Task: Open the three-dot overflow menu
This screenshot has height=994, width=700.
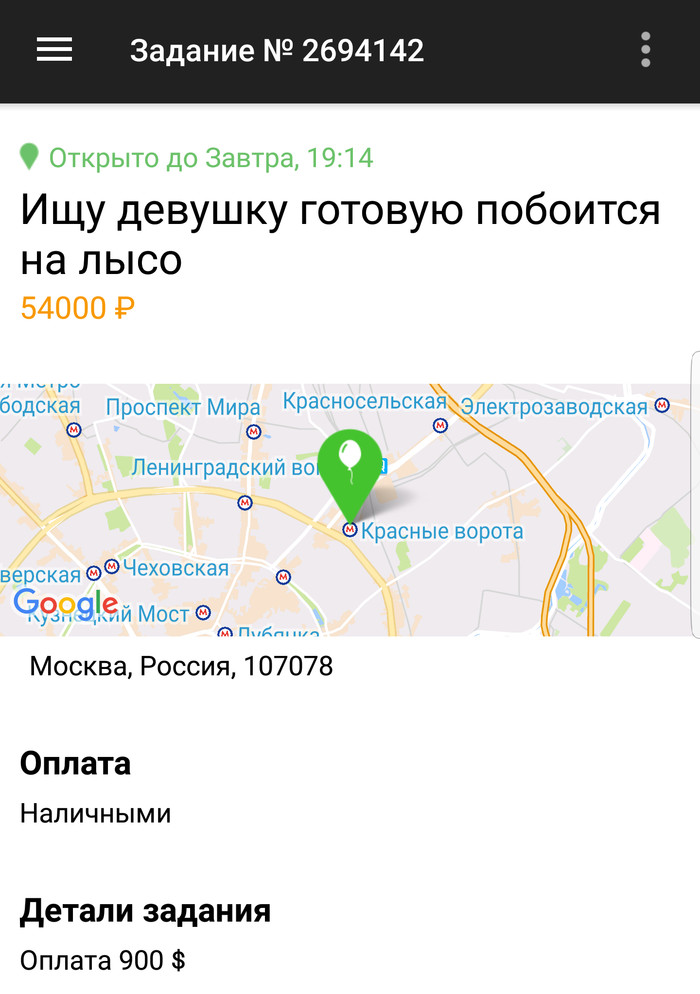Action: coord(646,50)
